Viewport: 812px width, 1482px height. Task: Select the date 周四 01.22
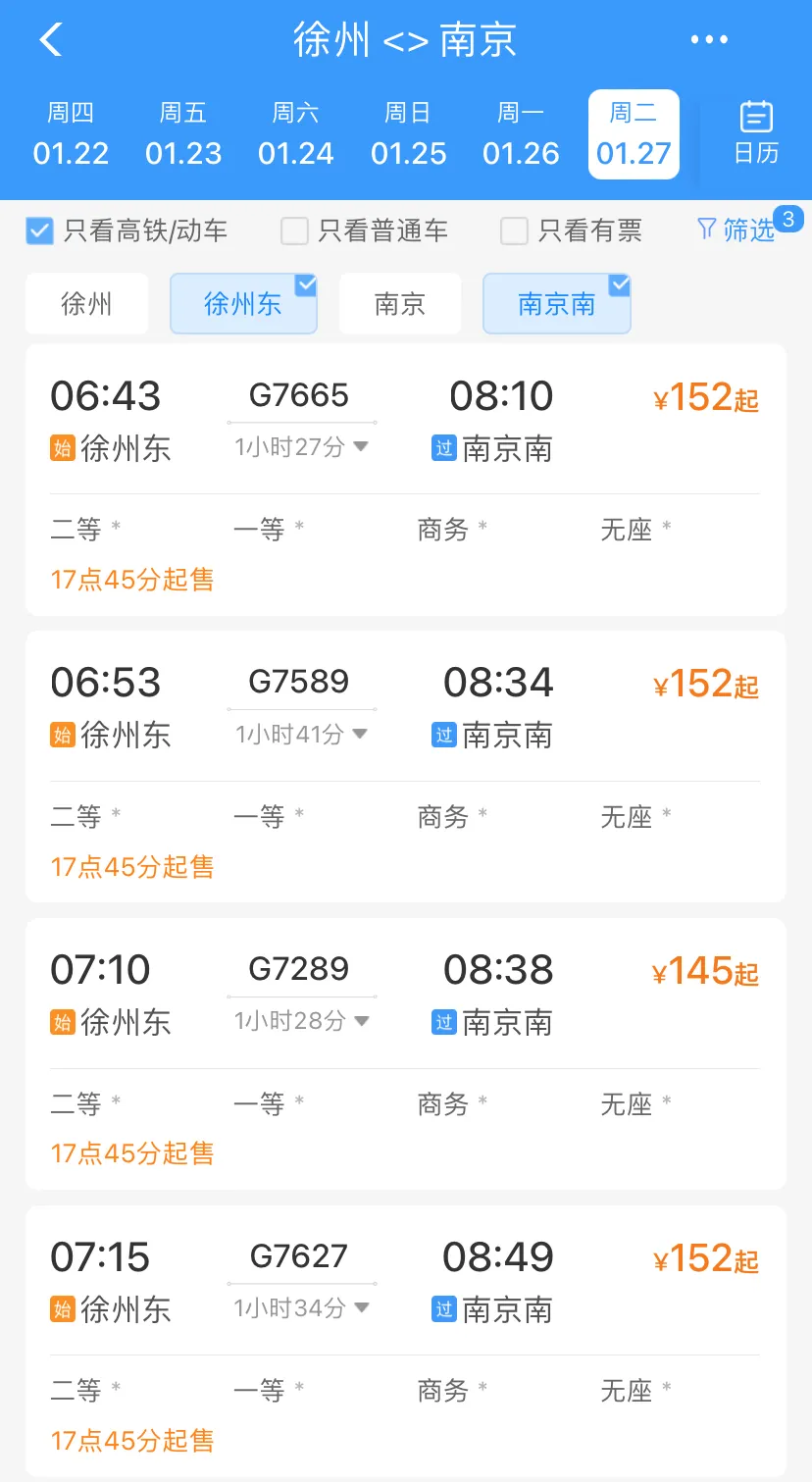click(x=71, y=135)
